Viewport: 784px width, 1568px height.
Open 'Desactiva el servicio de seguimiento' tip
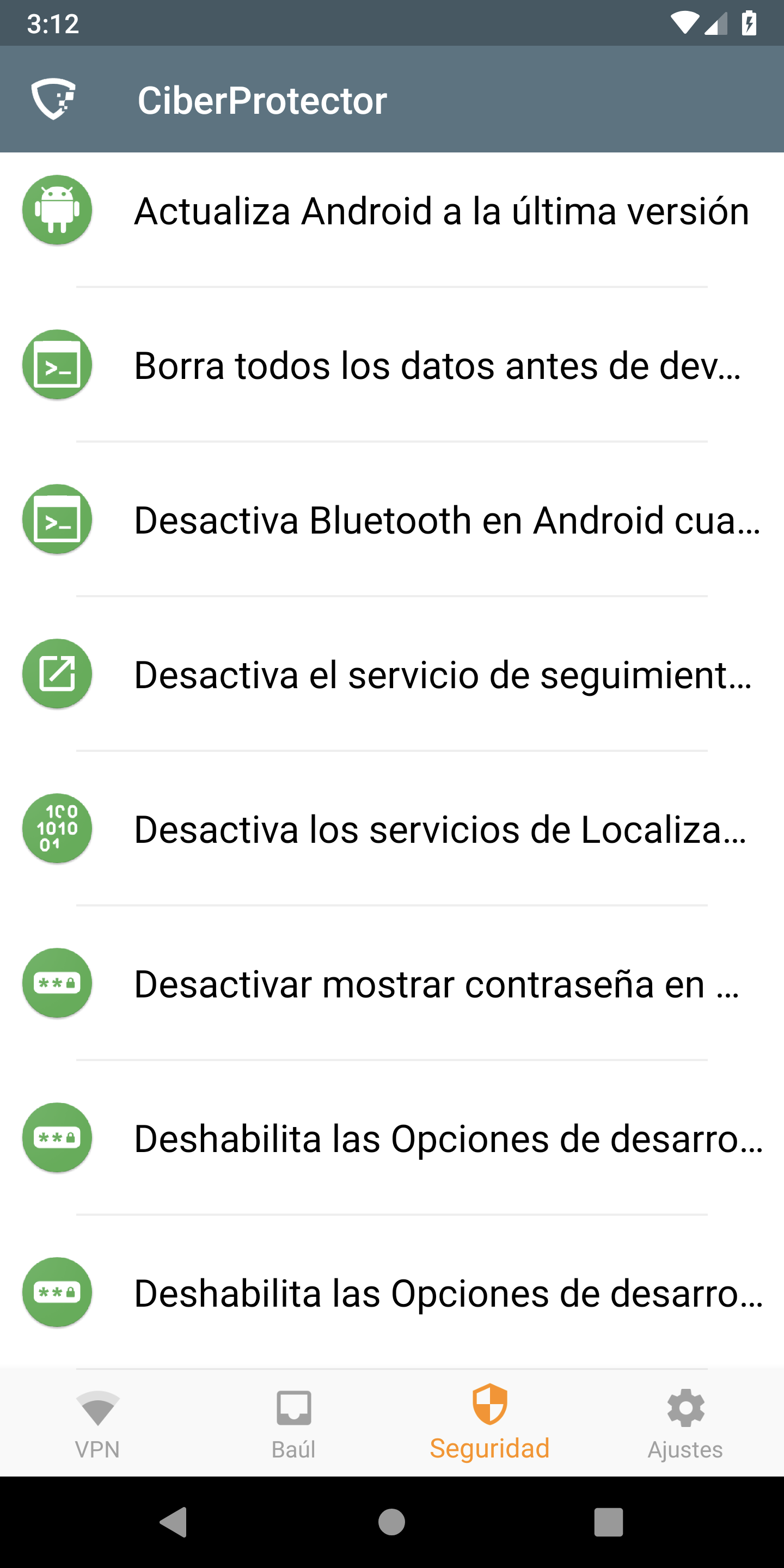(442, 675)
